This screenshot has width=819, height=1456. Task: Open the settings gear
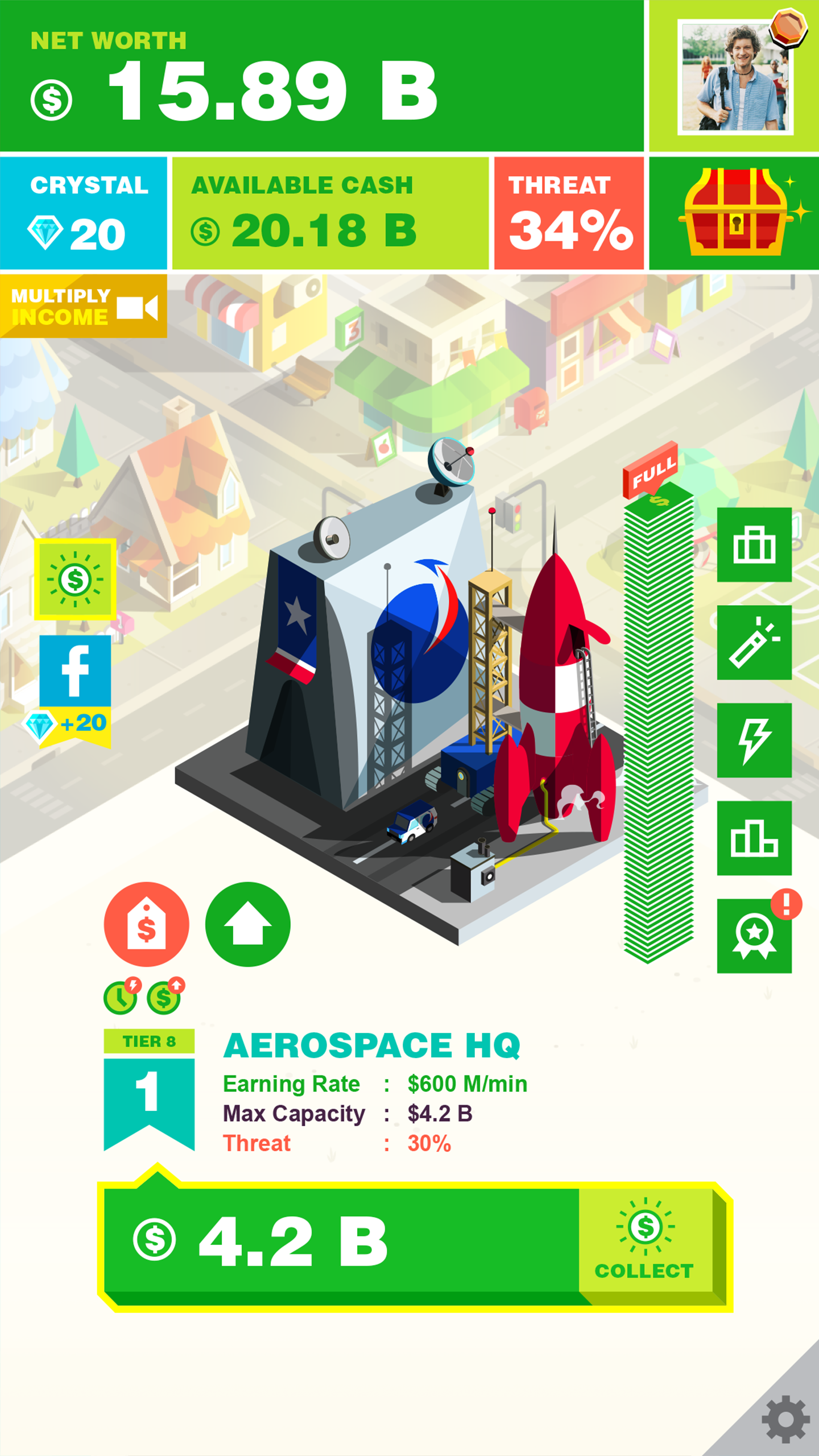(x=785, y=1419)
